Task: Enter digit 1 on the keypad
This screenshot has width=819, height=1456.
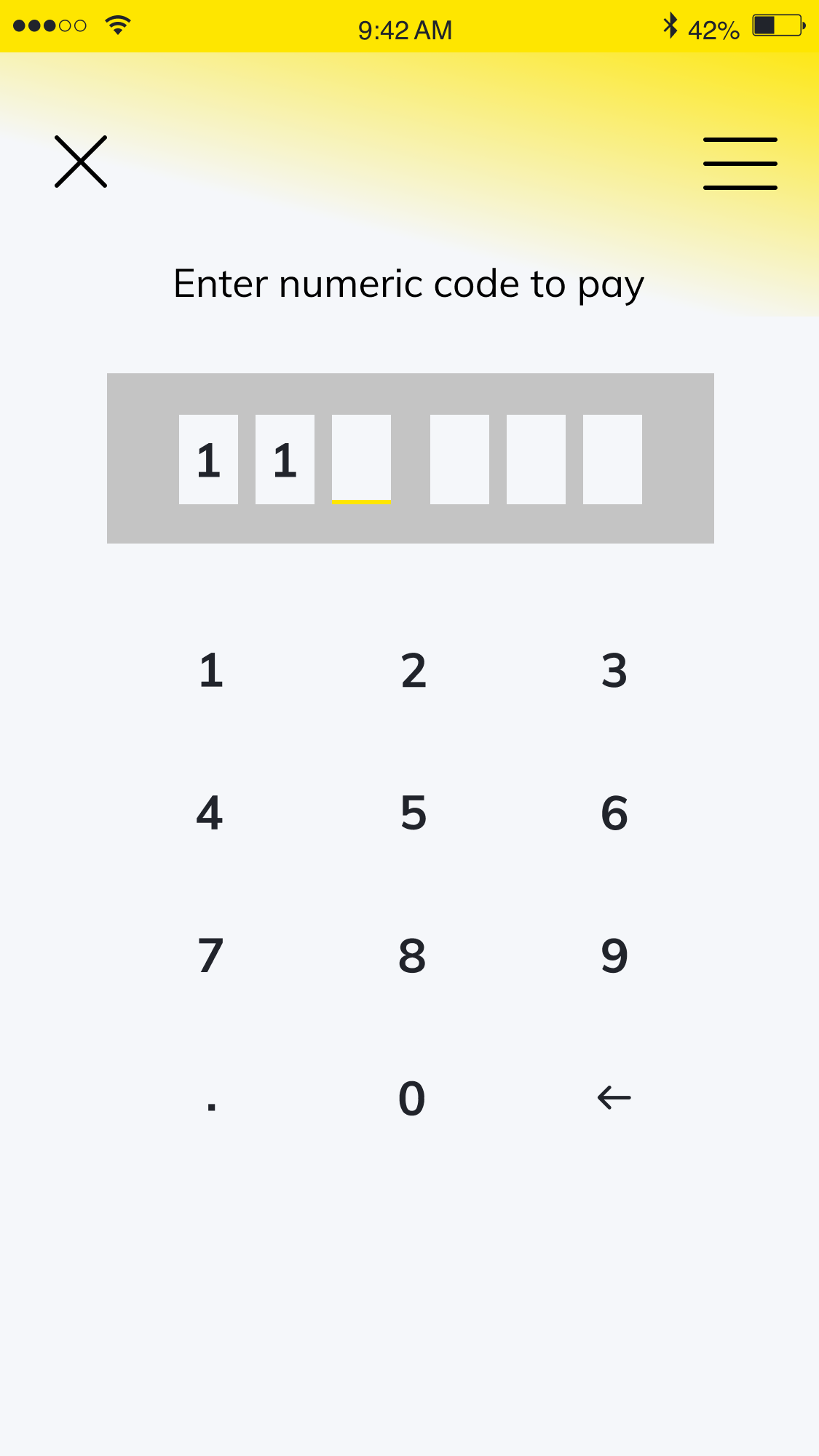Action: (210, 670)
